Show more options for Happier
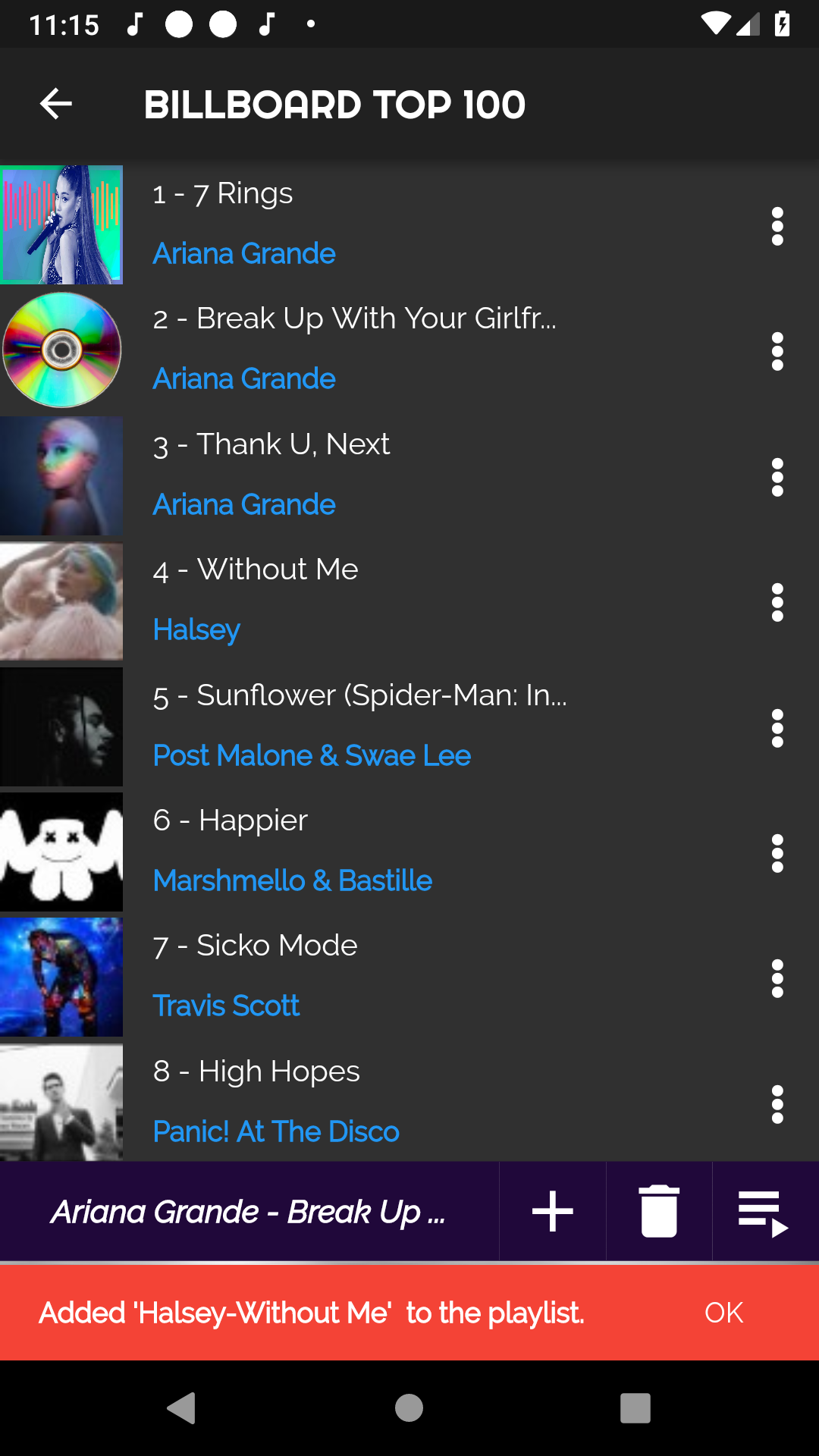The width and height of the screenshot is (819, 1456). pos(777,853)
